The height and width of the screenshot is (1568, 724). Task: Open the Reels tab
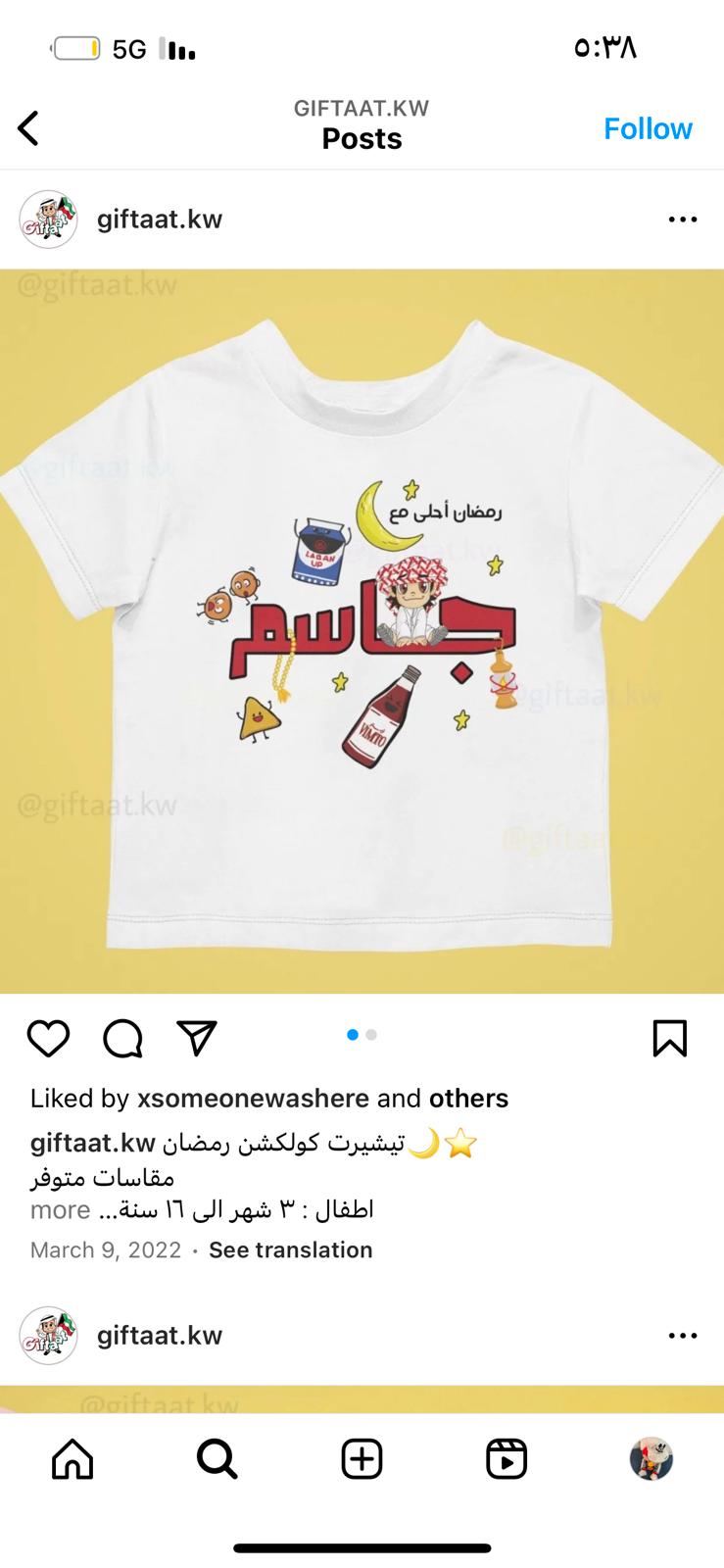(x=507, y=1459)
